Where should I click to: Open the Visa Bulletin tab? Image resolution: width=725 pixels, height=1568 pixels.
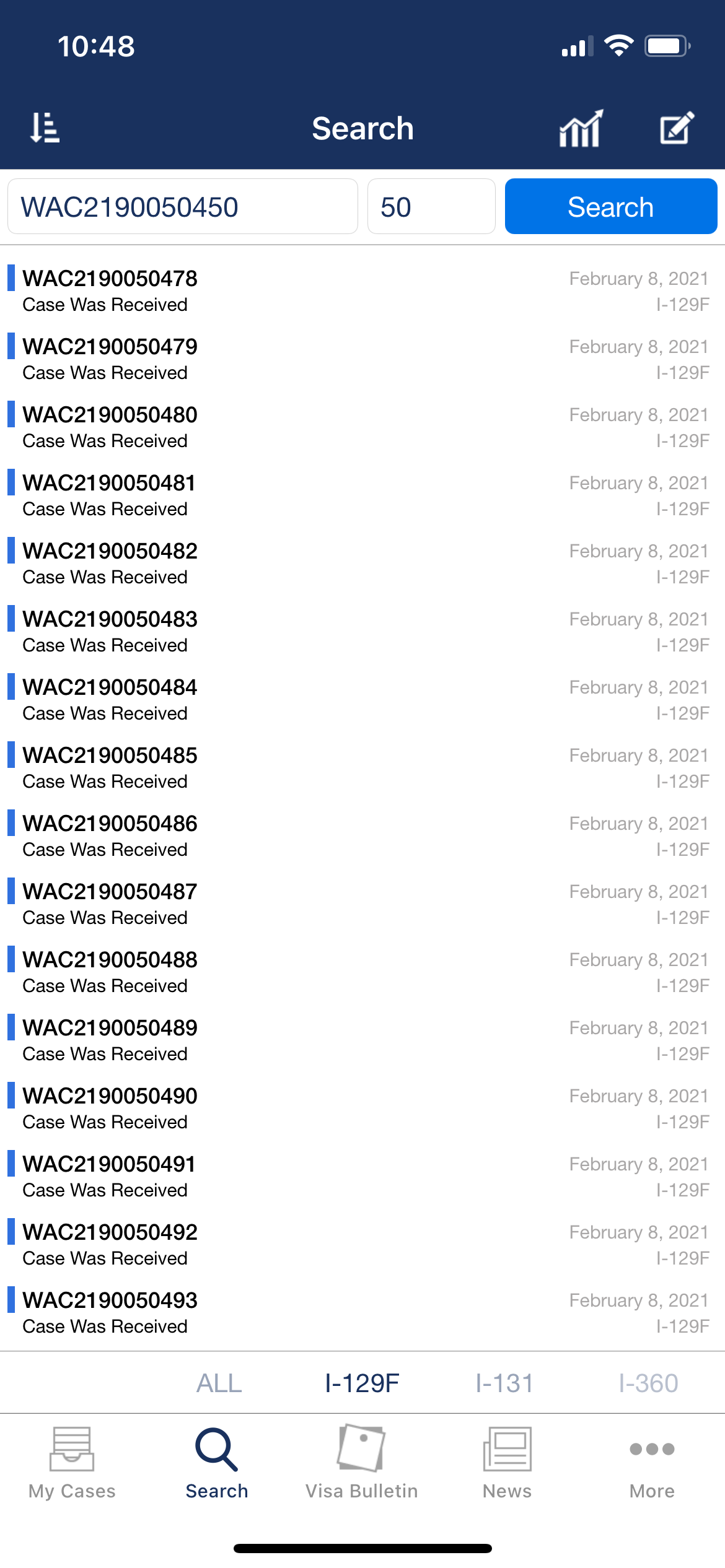pyautogui.click(x=362, y=1463)
